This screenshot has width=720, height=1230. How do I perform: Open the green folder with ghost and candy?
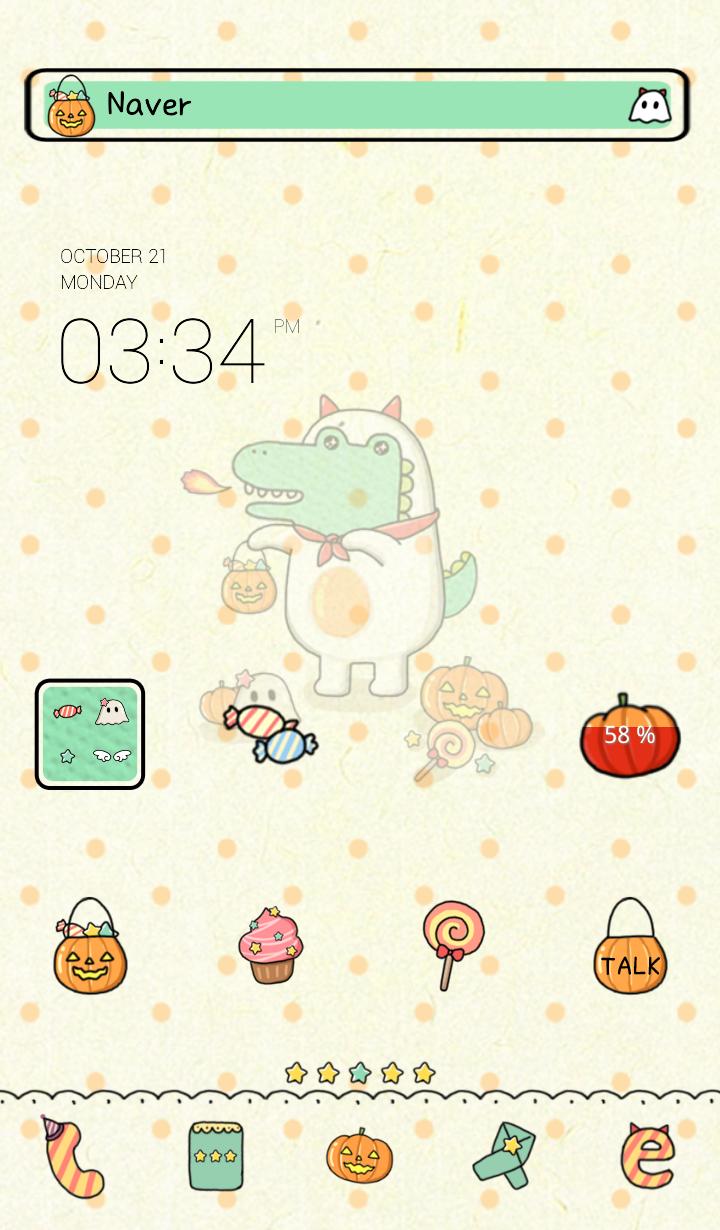[x=90, y=734]
